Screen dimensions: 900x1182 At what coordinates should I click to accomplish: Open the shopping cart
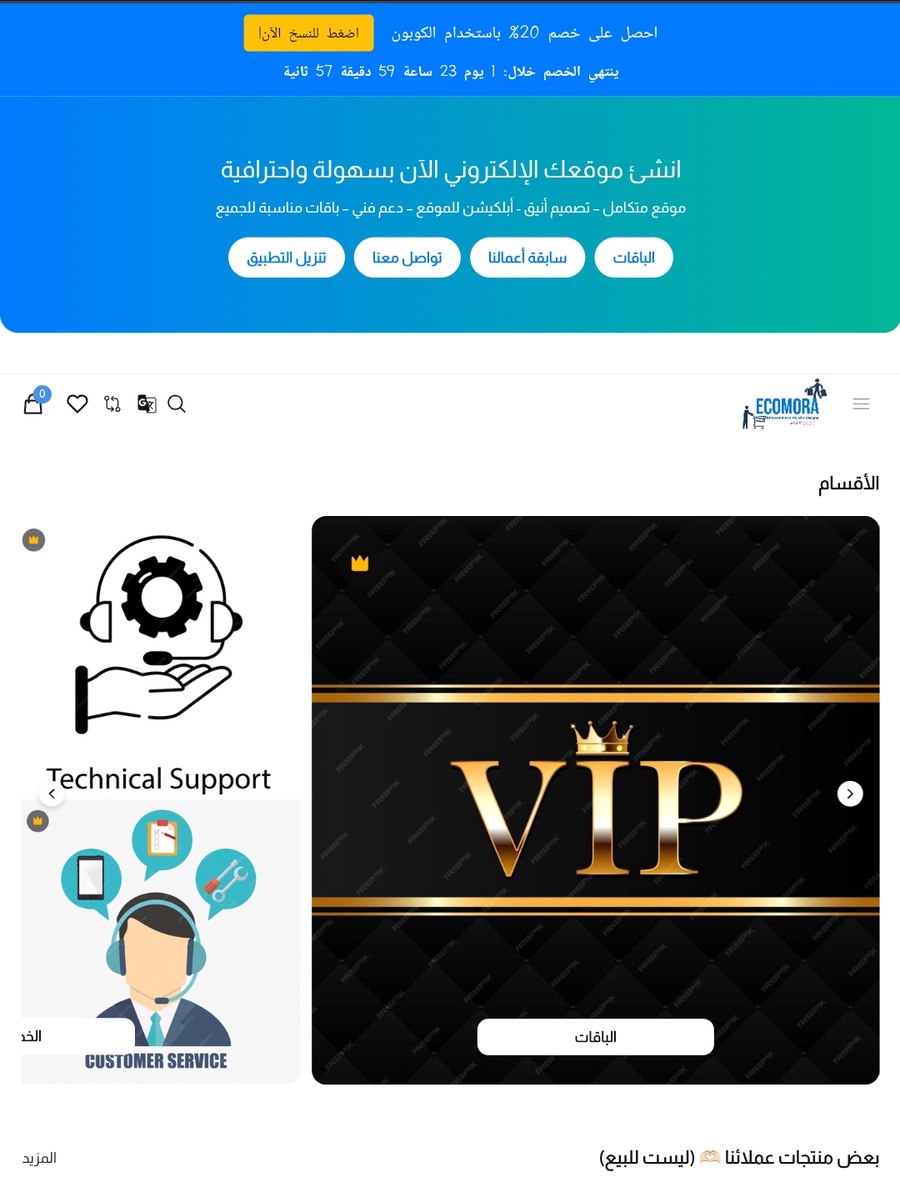[x=33, y=404]
